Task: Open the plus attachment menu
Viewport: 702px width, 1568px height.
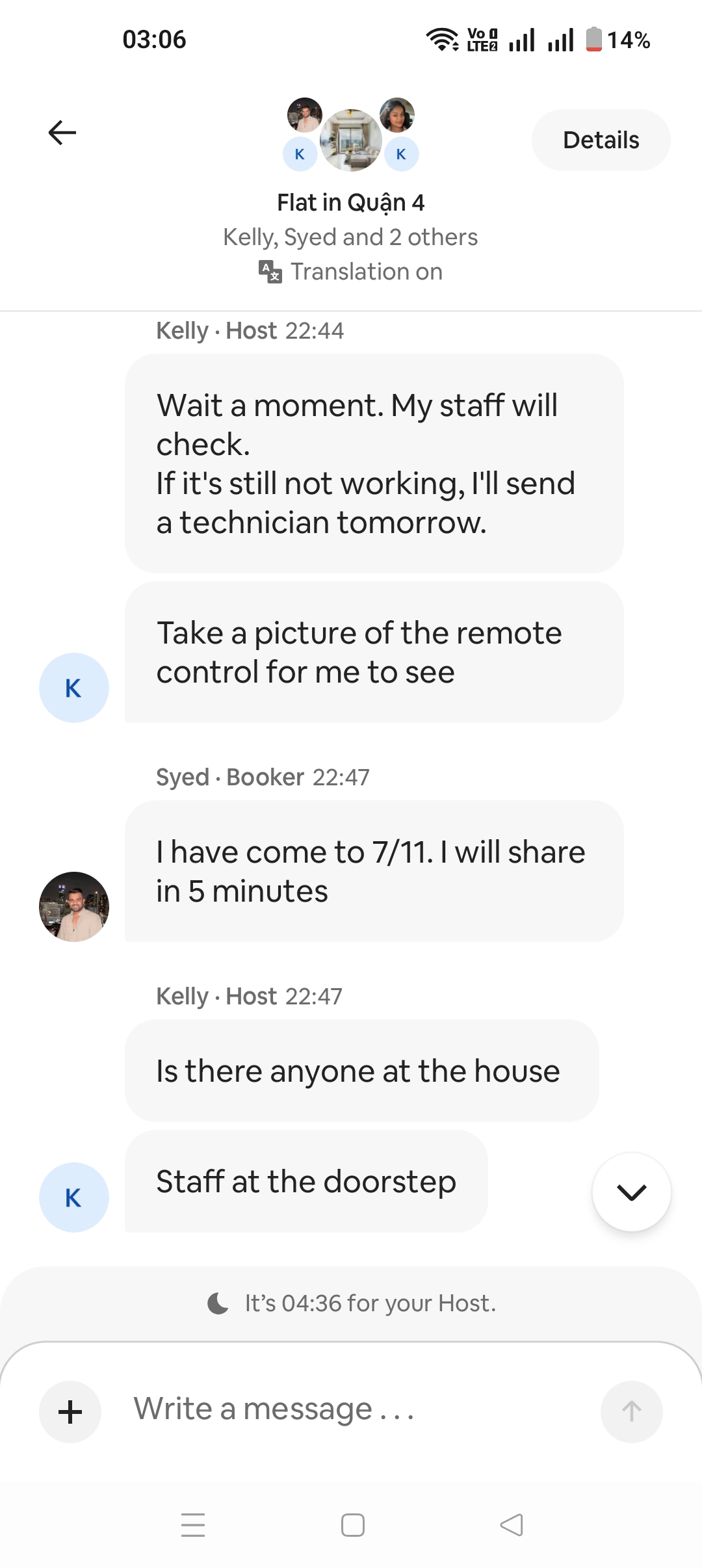Action: (x=70, y=1412)
